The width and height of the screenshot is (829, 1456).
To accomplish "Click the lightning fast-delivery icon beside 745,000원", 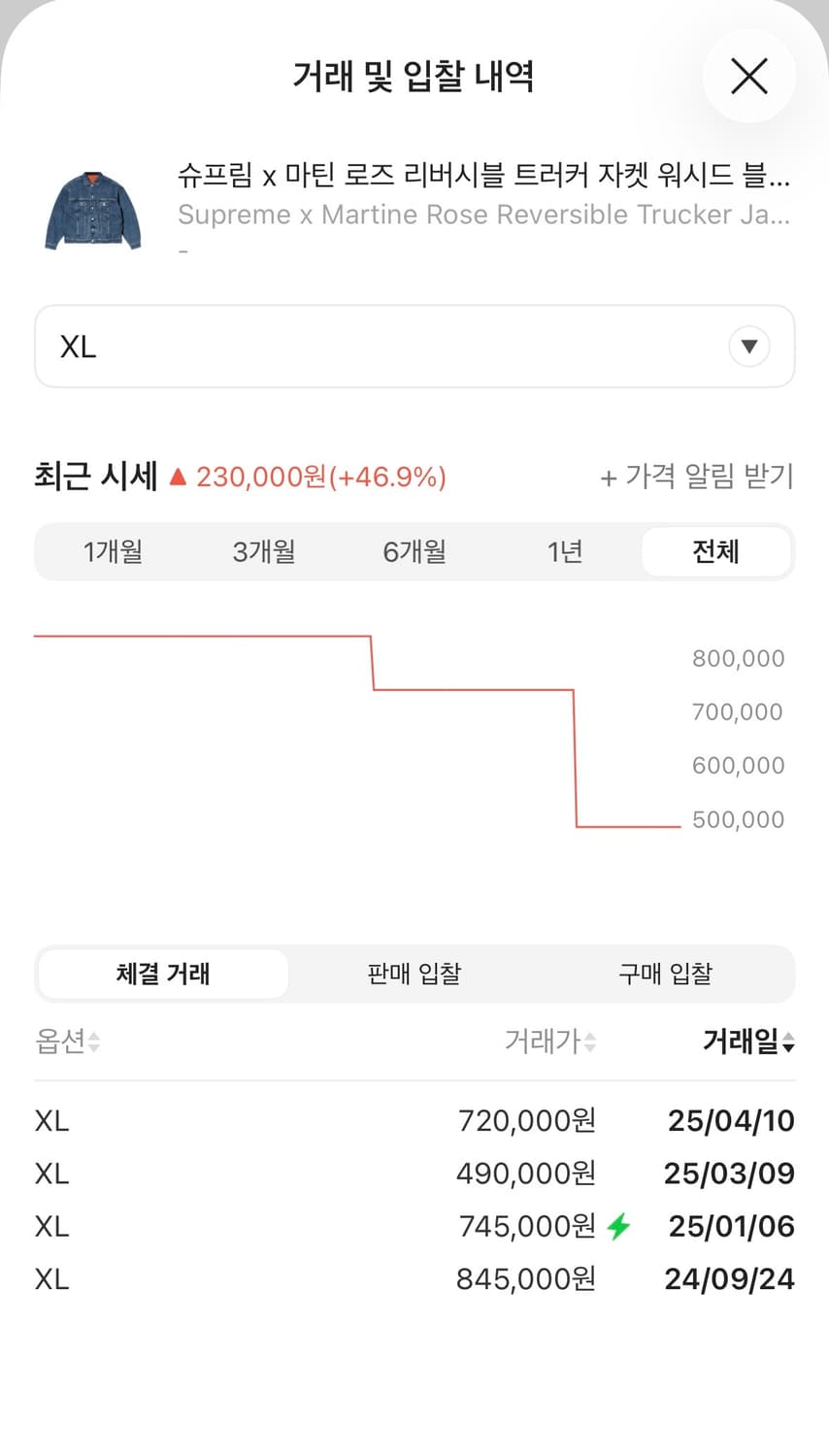I will pyautogui.click(x=615, y=1226).
